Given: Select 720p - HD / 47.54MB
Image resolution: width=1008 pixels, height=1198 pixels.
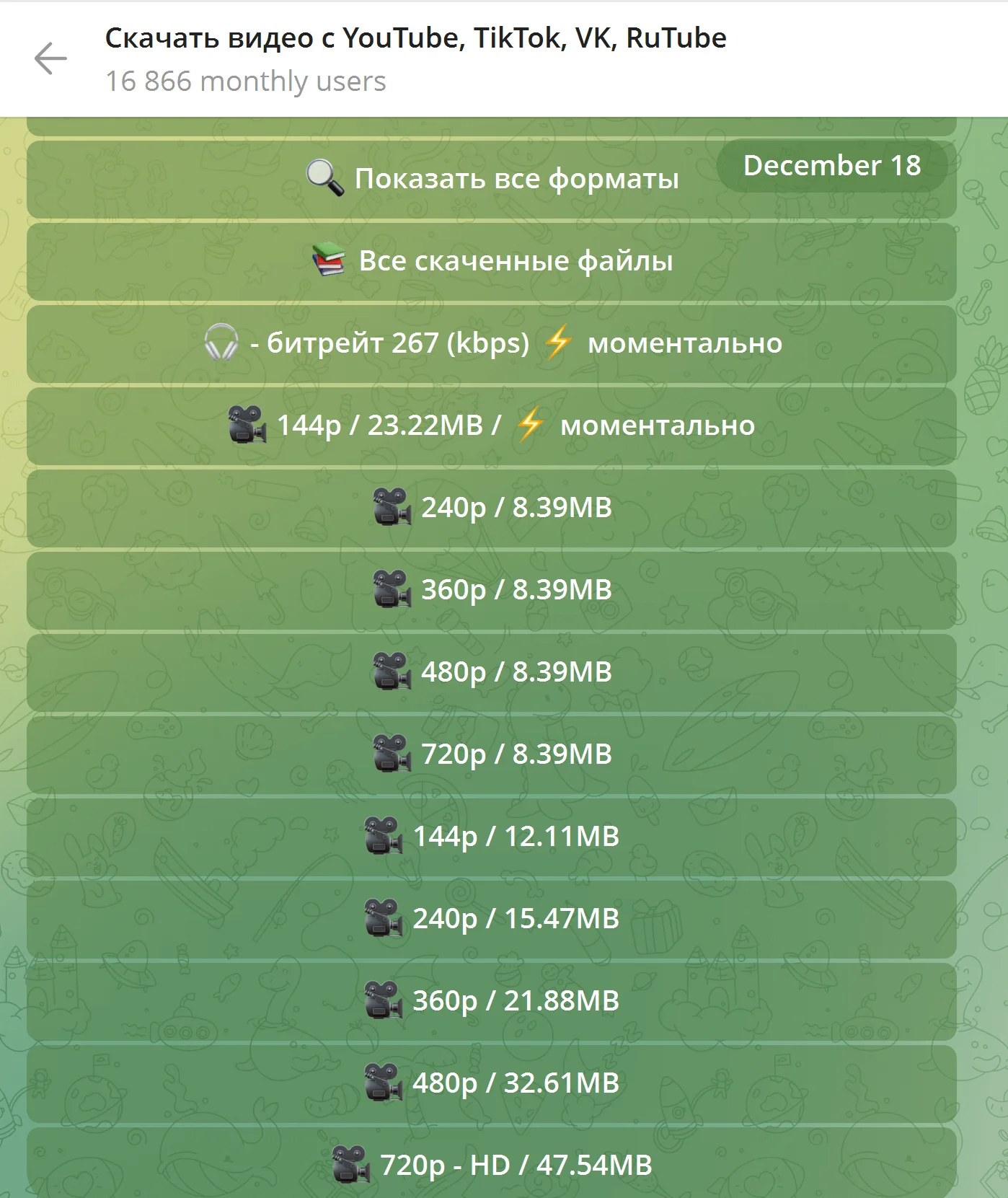Looking at the screenshot, I should pos(492,1164).
